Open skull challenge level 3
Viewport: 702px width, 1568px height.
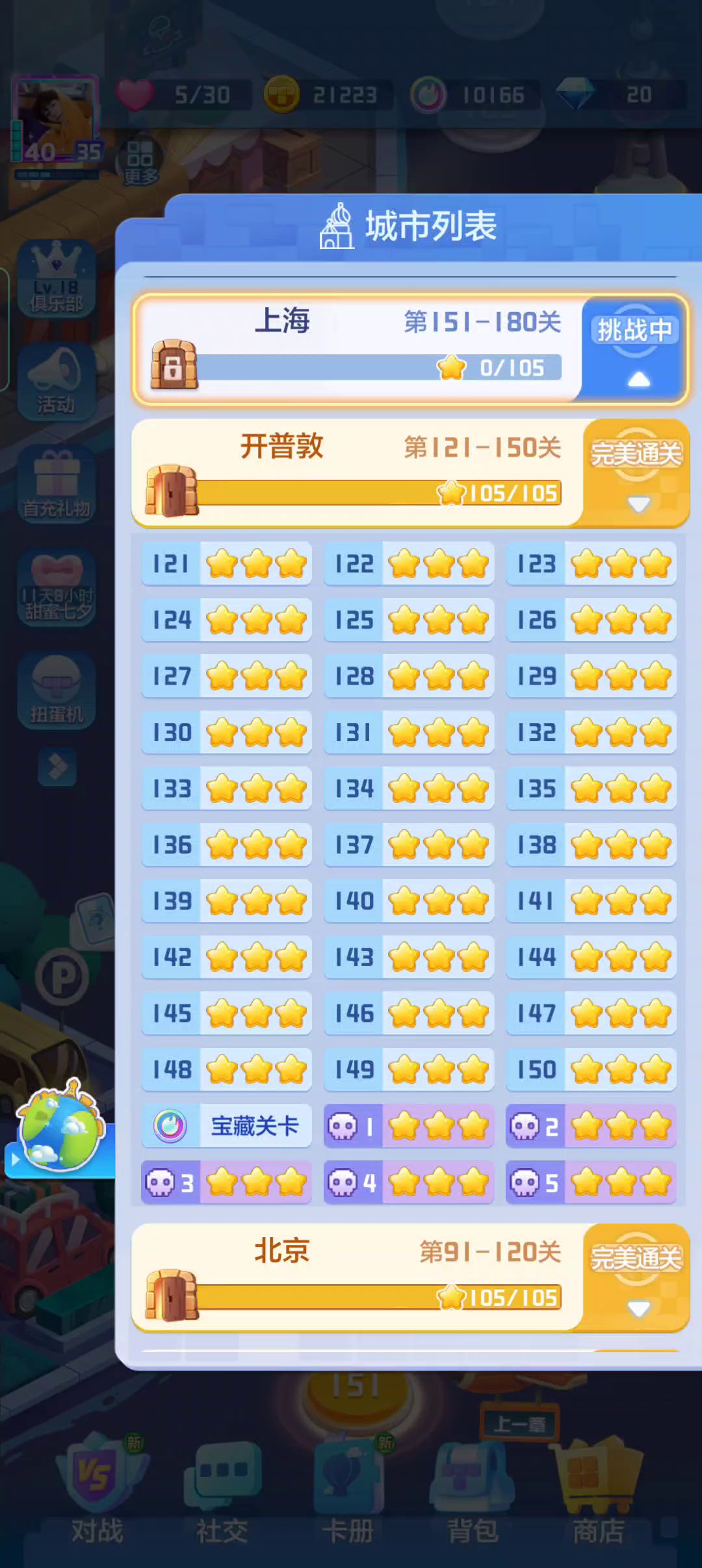[x=226, y=1183]
